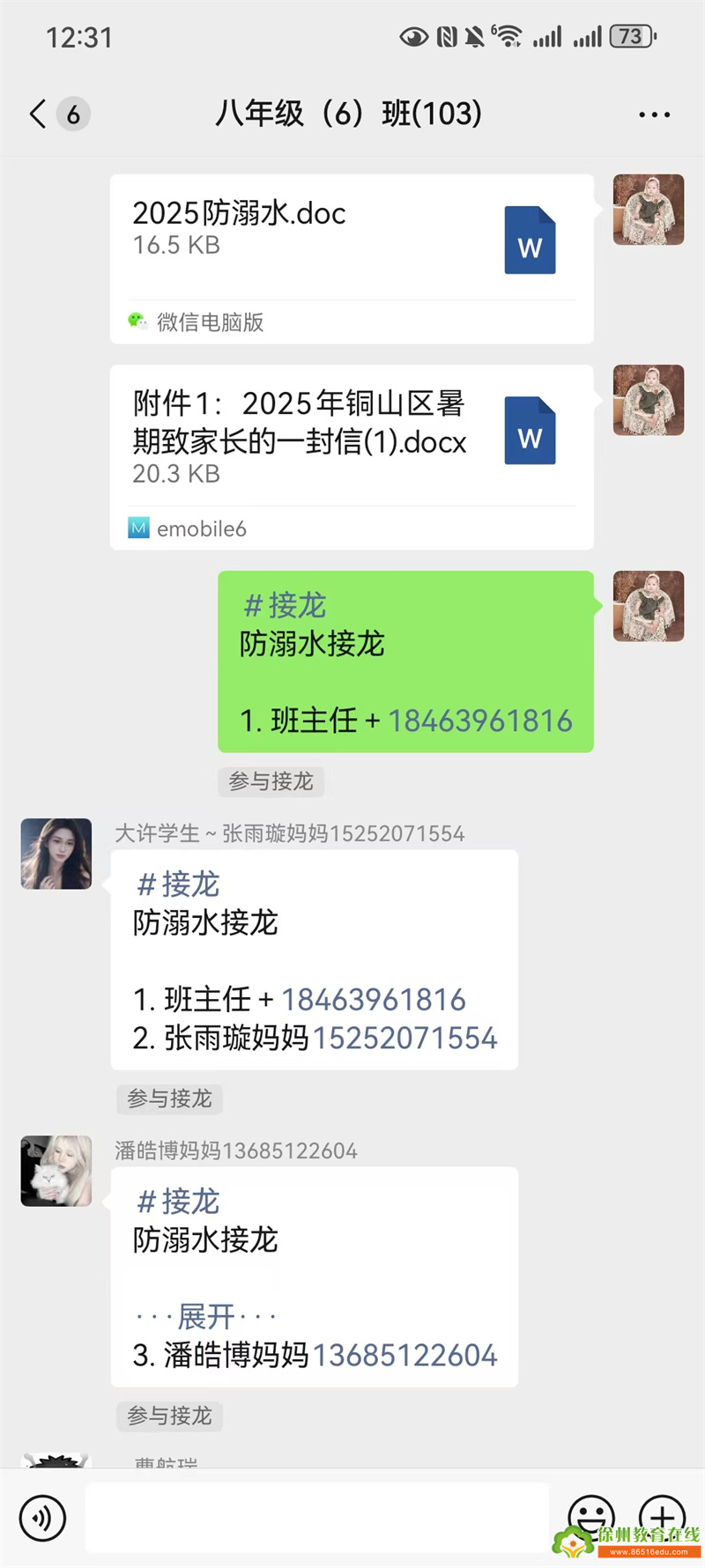
Task: Open the plus attachments menu
Action: (x=662, y=1513)
